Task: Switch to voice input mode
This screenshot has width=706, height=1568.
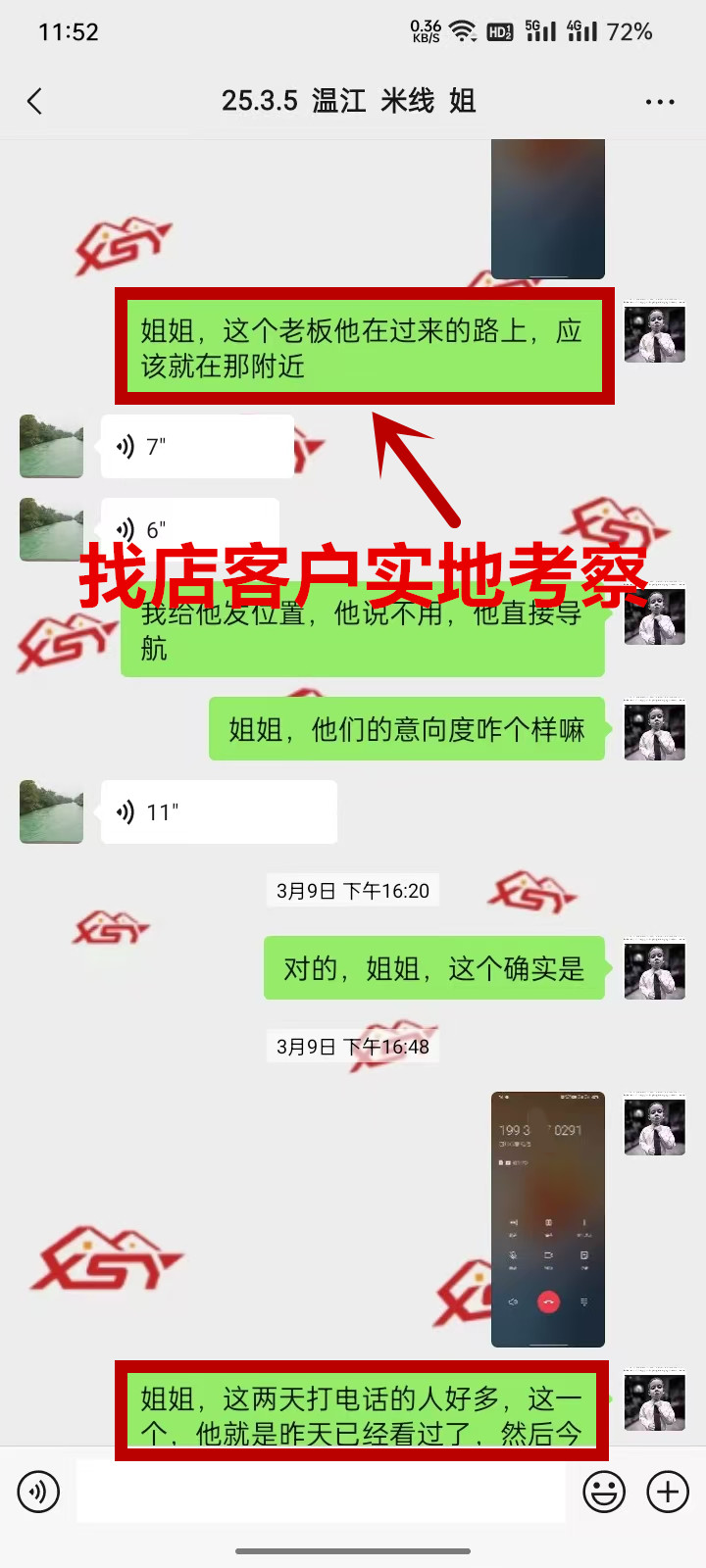Action: click(39, 1492)
